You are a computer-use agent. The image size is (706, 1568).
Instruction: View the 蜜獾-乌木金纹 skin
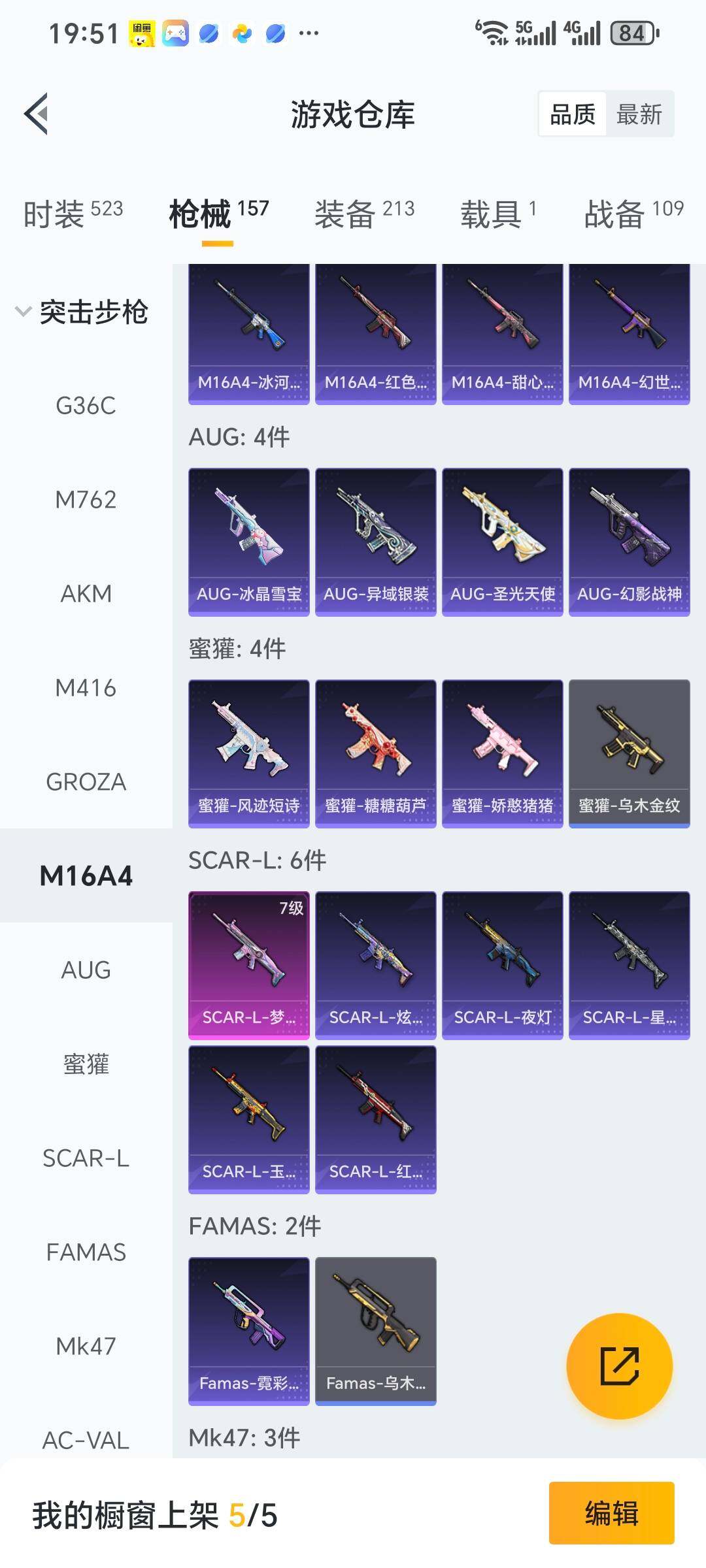[629, 753]
